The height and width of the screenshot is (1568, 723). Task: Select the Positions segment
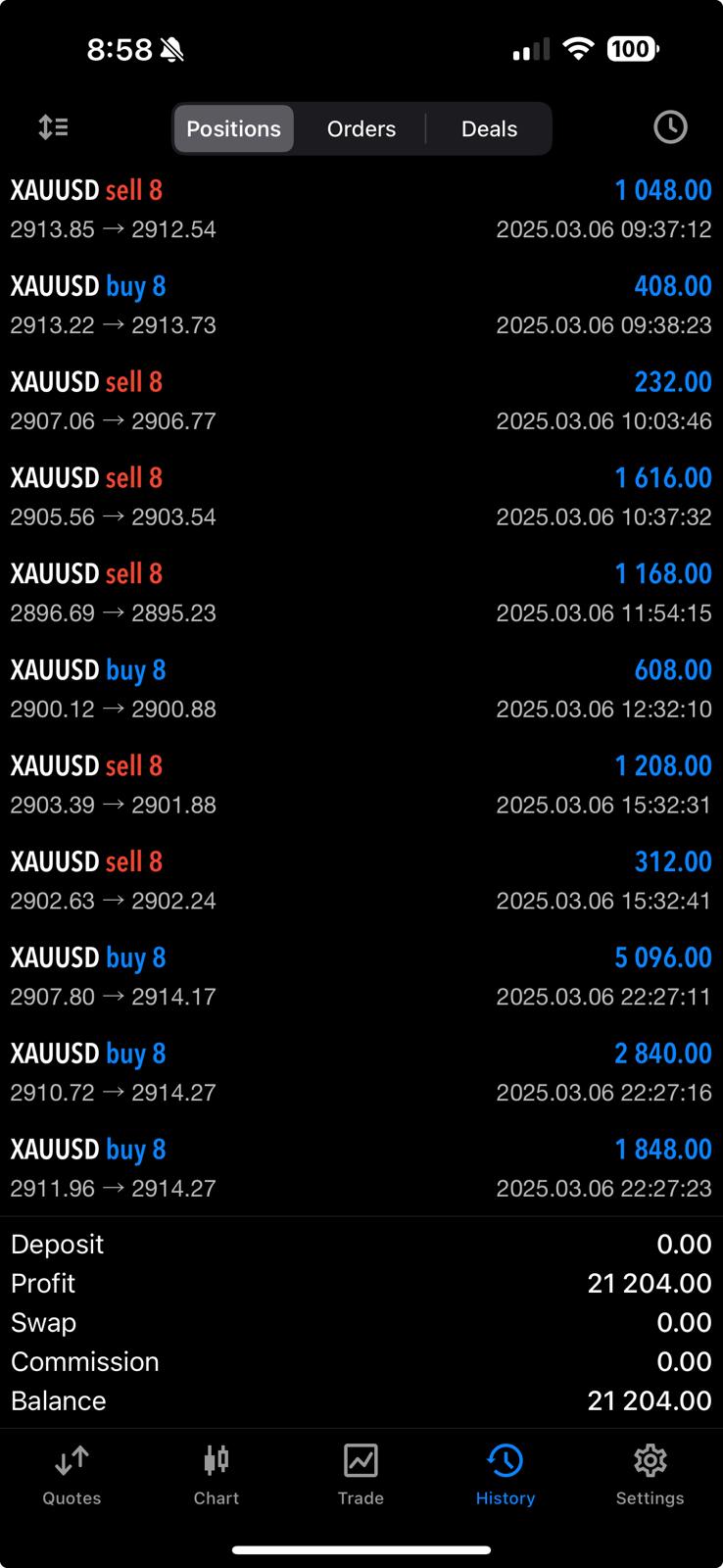(x=233, y=128)
